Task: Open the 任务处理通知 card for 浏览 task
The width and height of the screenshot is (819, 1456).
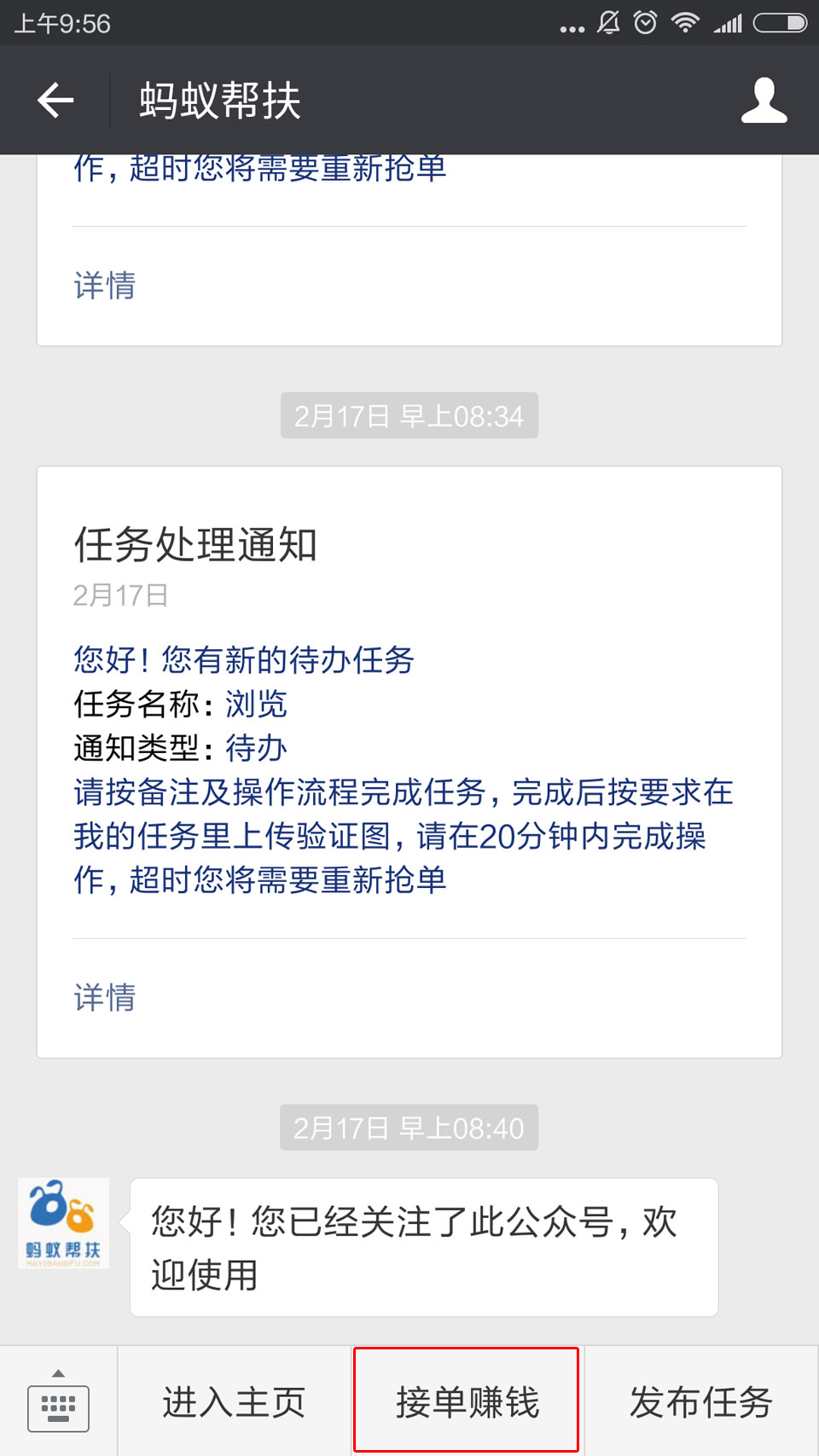Action: tap(409, 725)
